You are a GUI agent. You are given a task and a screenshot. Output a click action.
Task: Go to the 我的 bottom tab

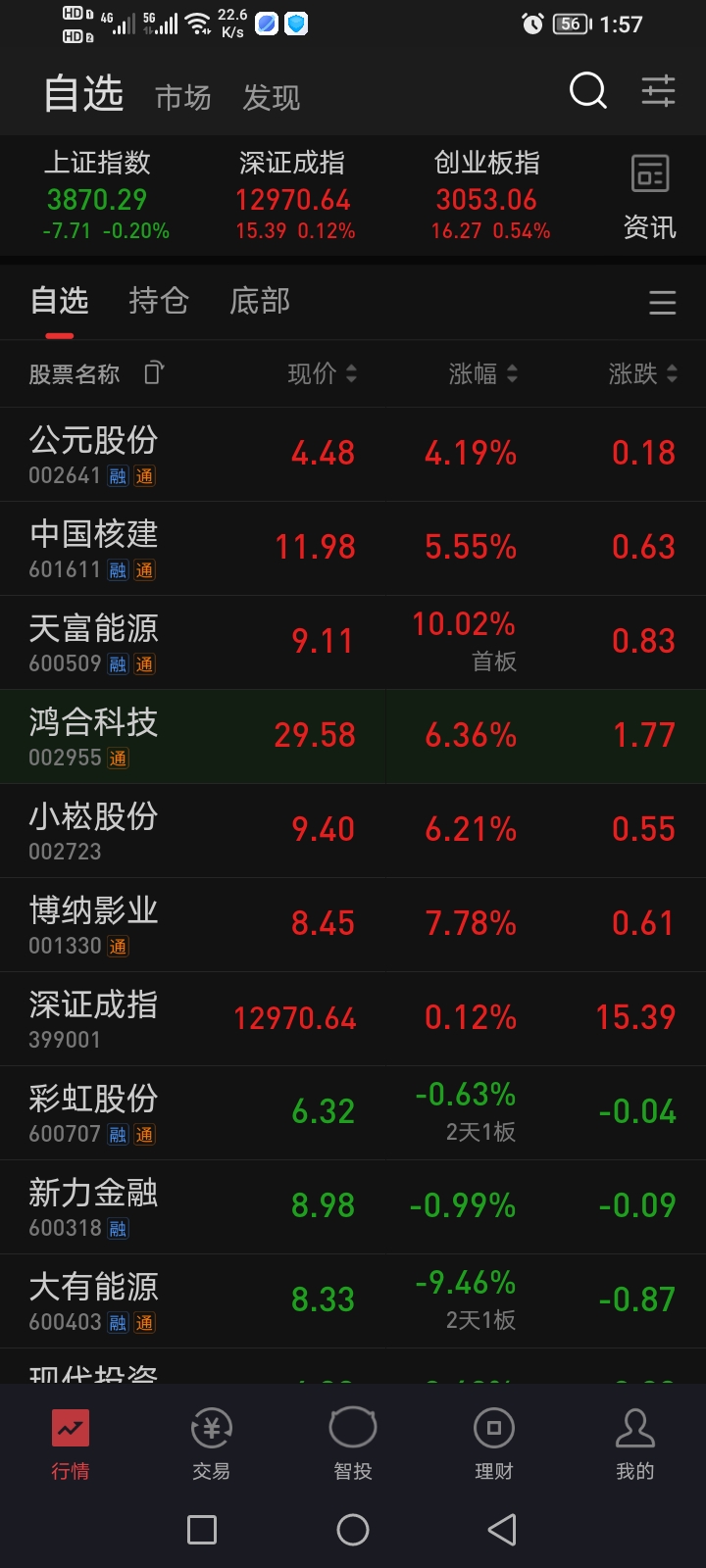(x=634, y=1443)
